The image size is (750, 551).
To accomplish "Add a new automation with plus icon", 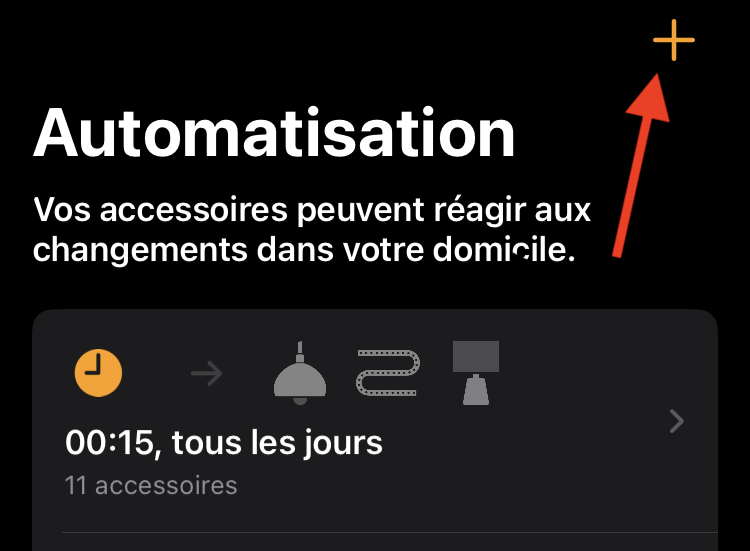I will 673,42.
